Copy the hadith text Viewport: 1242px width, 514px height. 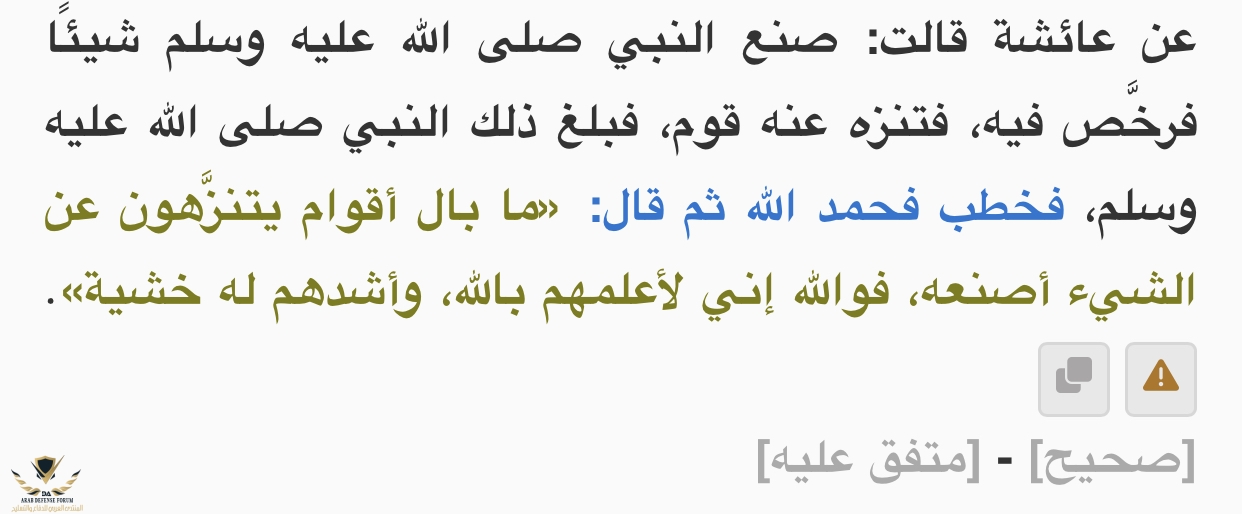[1073, 379]
